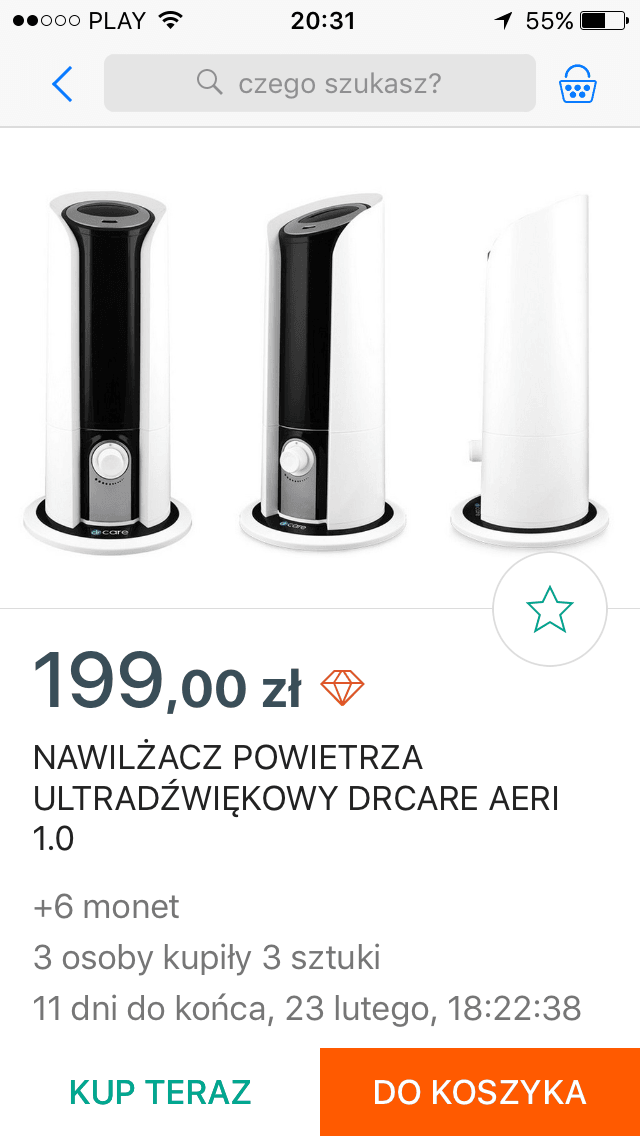The image size is (640, 1136).
Task: Open the shopping basket
Action: click(x=579, y=85)
